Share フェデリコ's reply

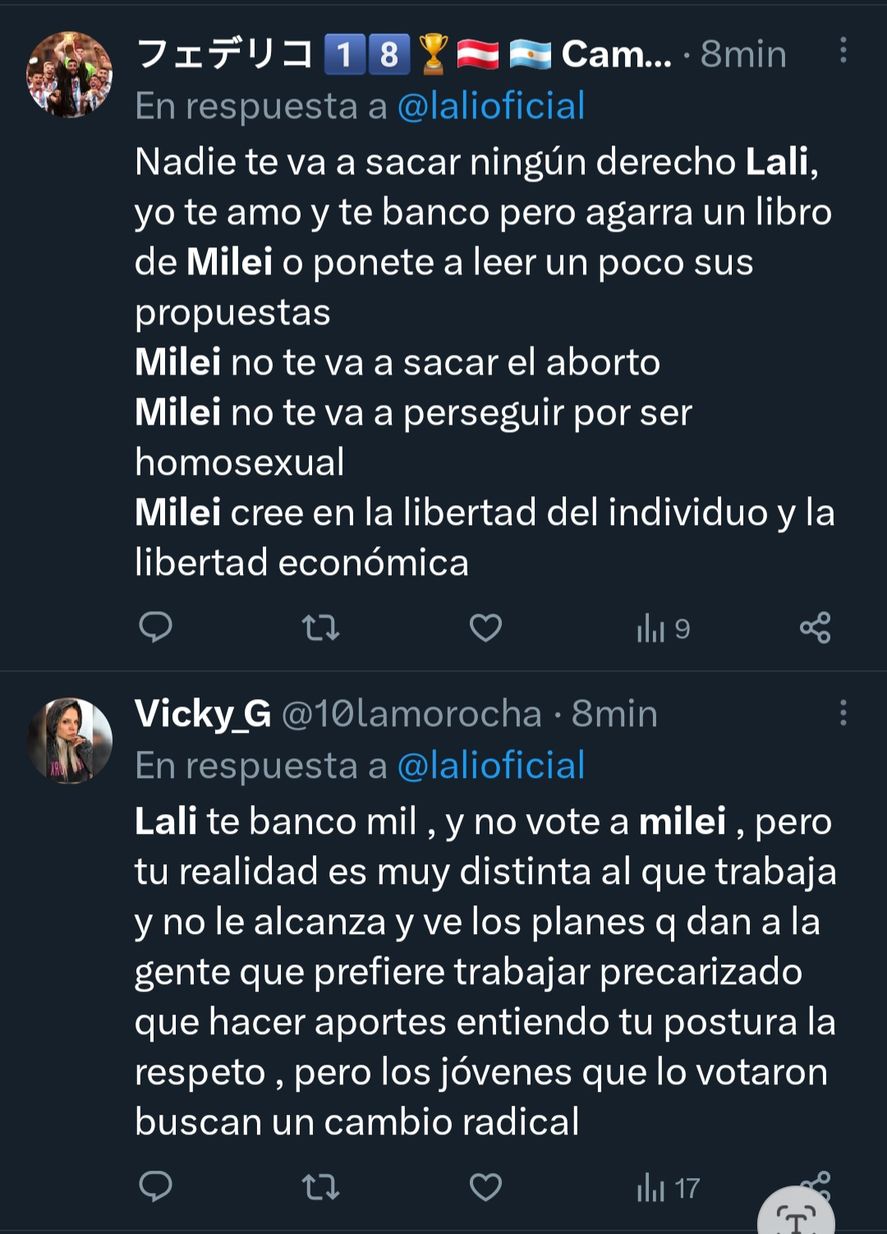coord(815,627)
